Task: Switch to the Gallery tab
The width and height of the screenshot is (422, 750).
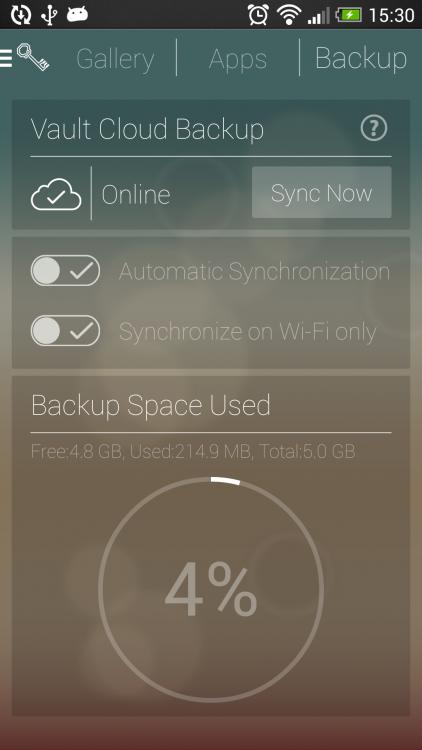Action: (x=115, y=59)
